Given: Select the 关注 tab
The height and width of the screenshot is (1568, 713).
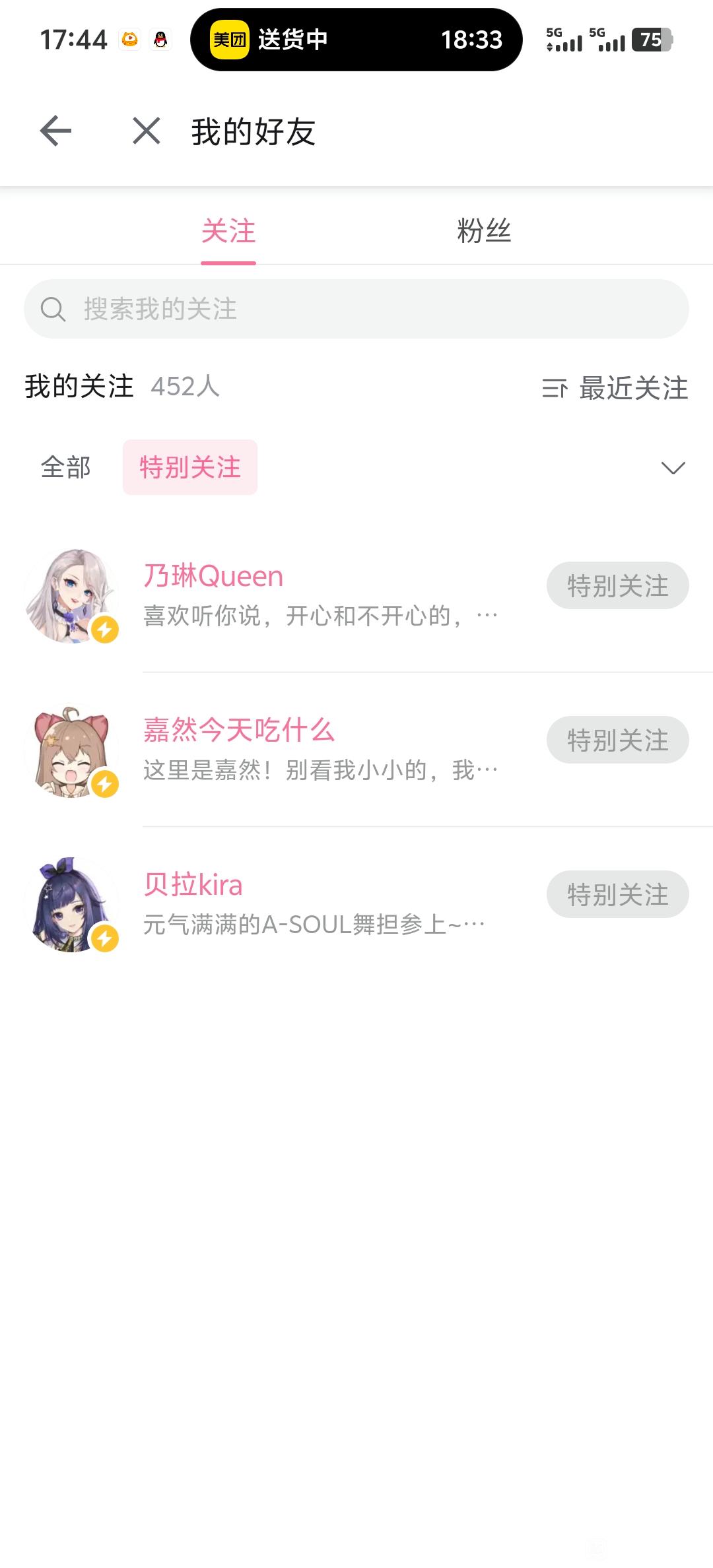Looking at the screenshot, I should tap(228, 231).
